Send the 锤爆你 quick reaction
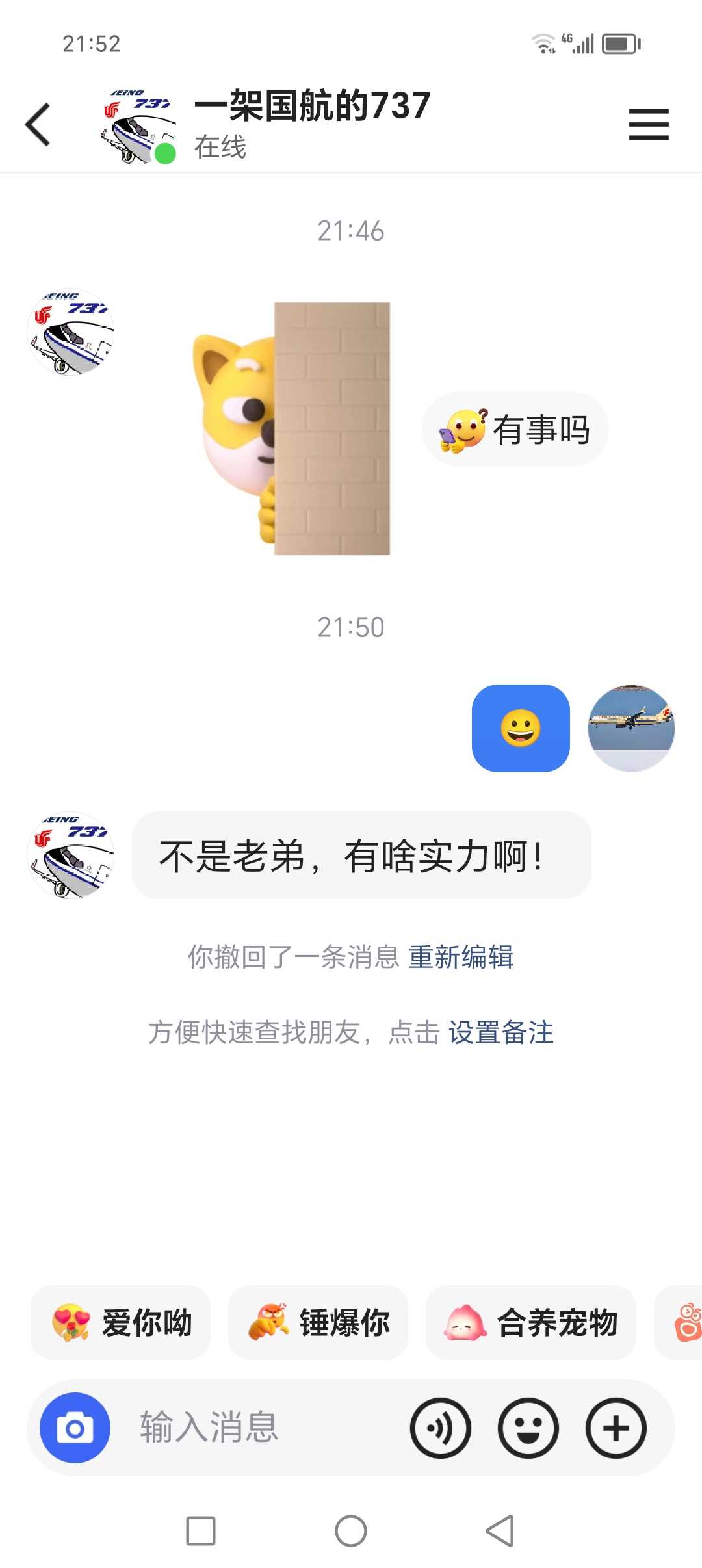The width and height of the screenshot is (702, 1568). click(318, 1322)
